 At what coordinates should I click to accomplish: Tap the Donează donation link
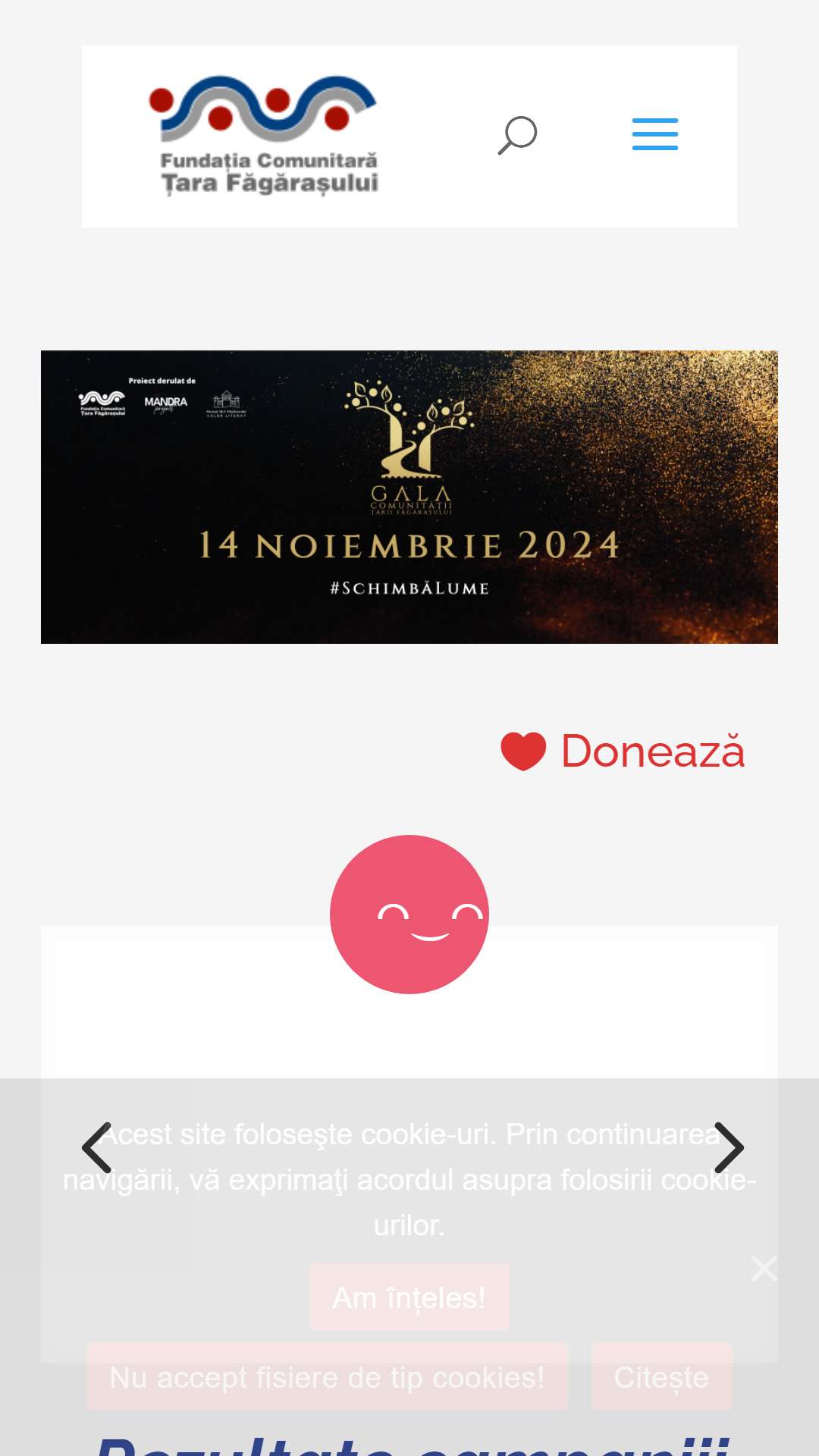click(623, 751)
